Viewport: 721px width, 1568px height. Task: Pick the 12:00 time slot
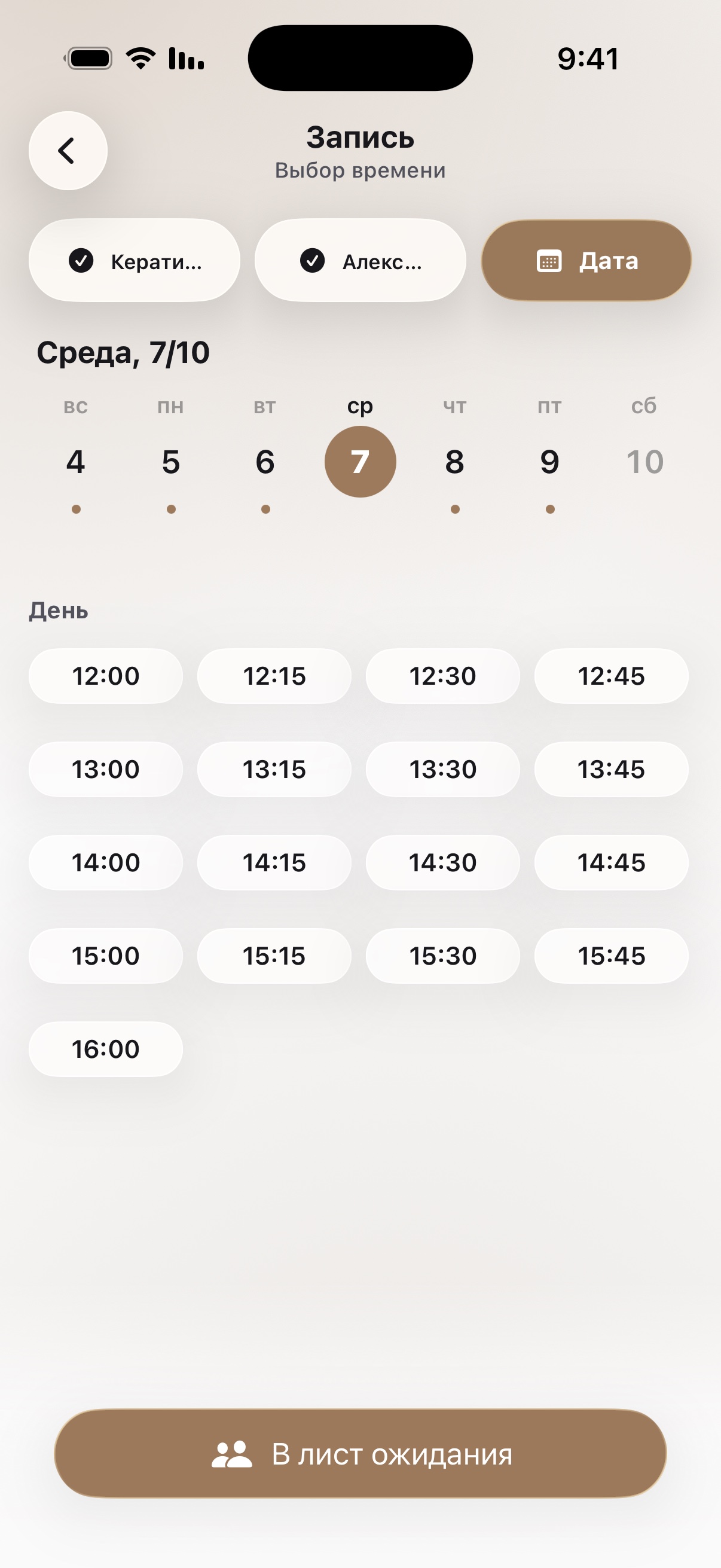[106, 676]
